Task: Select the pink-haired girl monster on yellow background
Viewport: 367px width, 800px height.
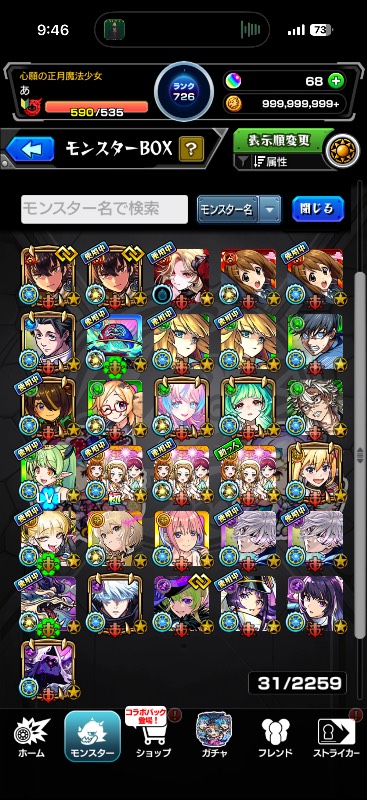Action: [182, 539]
